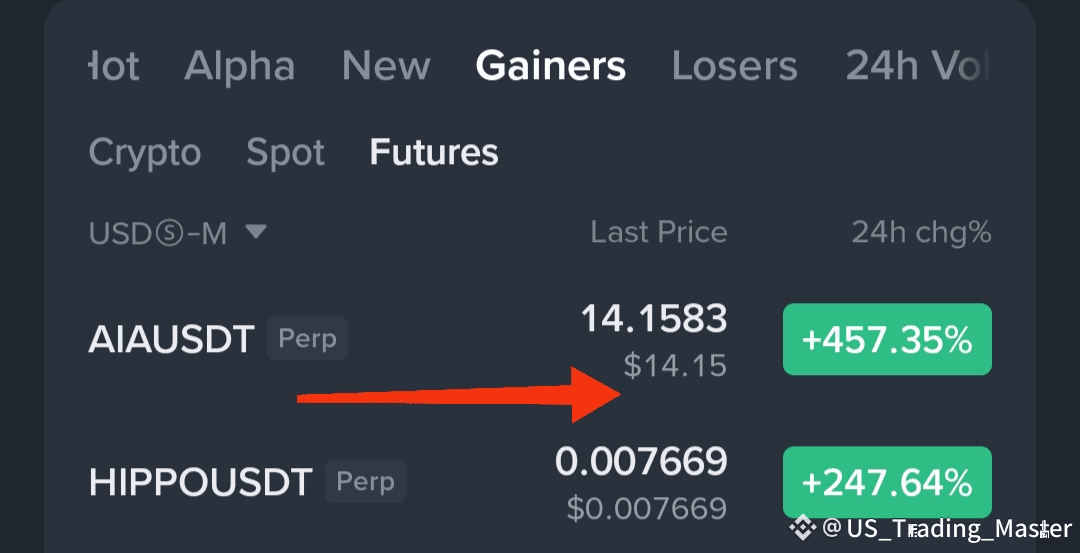Switch to the New tab

386,66
